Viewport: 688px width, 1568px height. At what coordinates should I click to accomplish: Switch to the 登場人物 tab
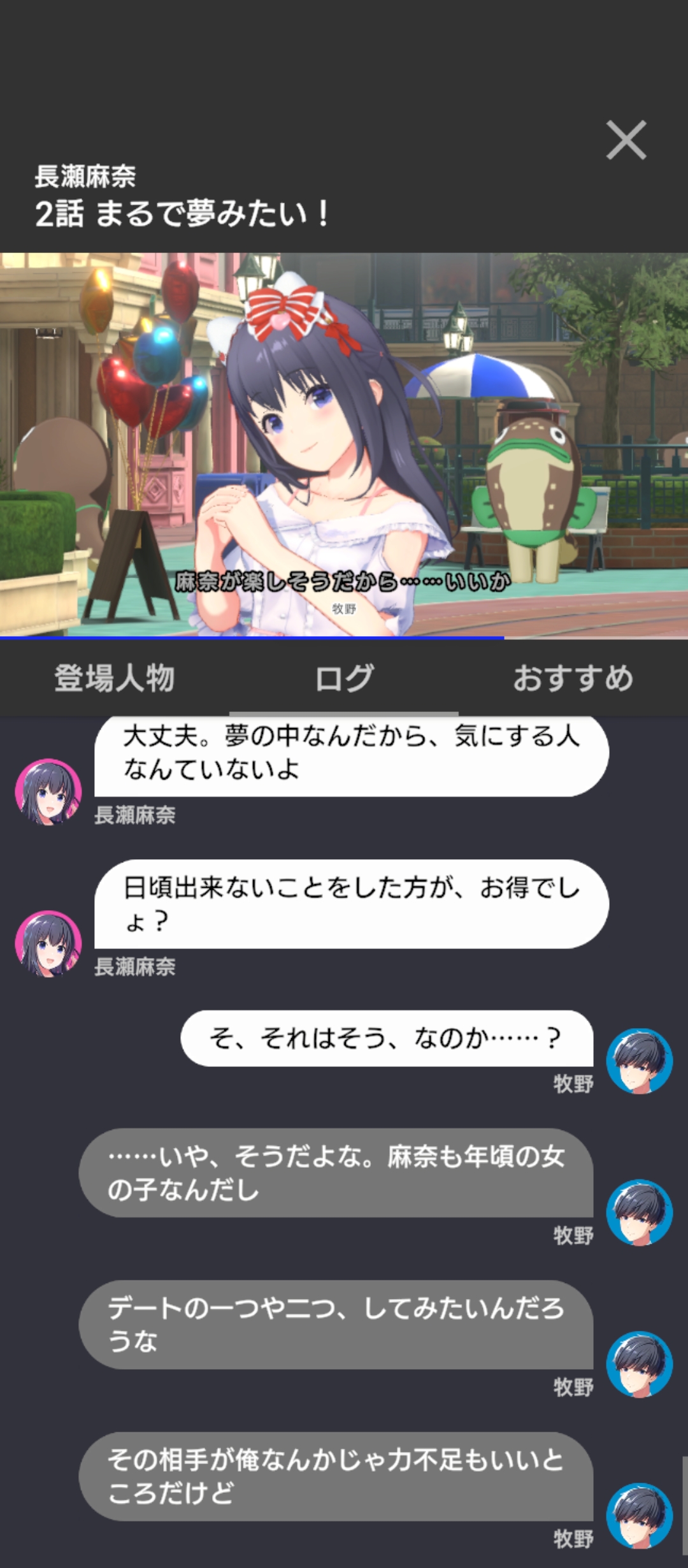pos(115,678)
